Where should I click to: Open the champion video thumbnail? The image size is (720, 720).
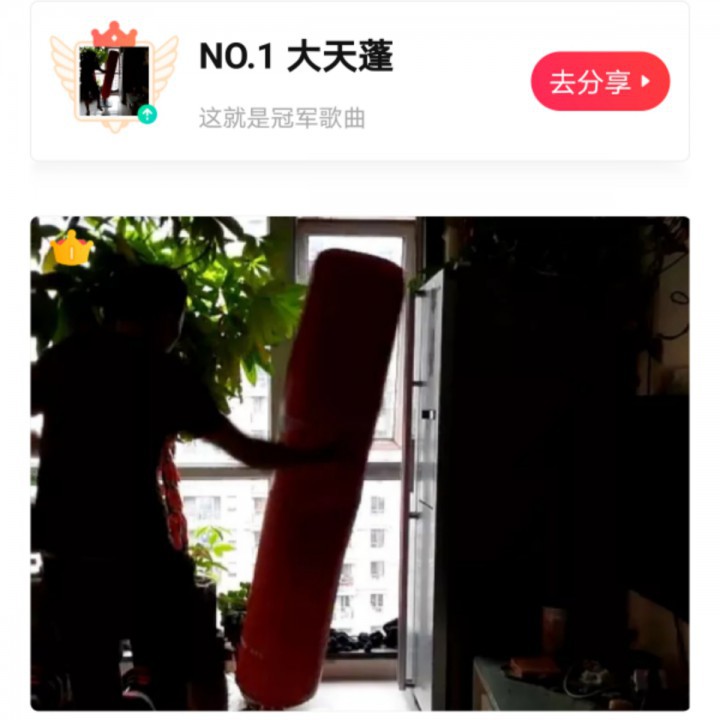click(x=360, y=462)
